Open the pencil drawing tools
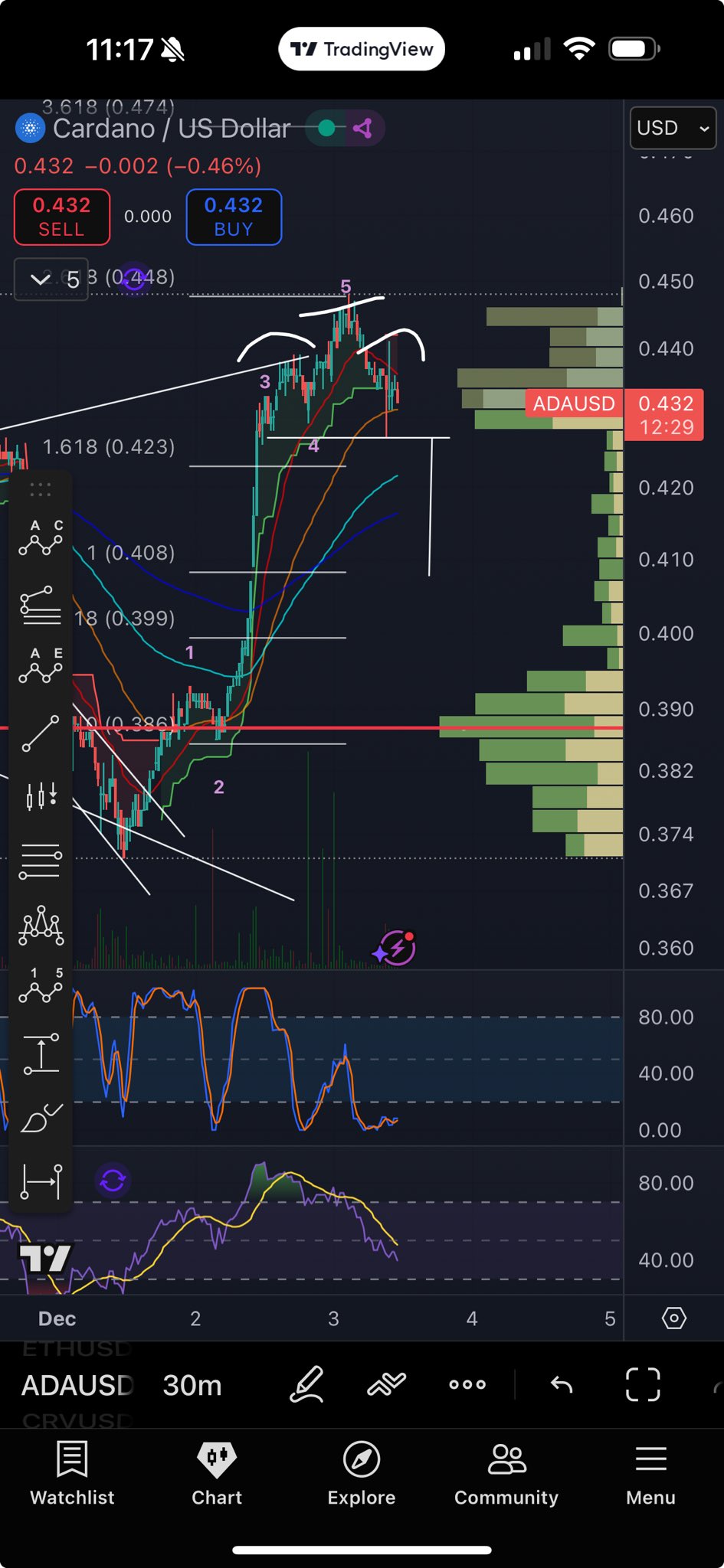The width and height of the screenshot is (724, 1568). [x=306, y=1384]
